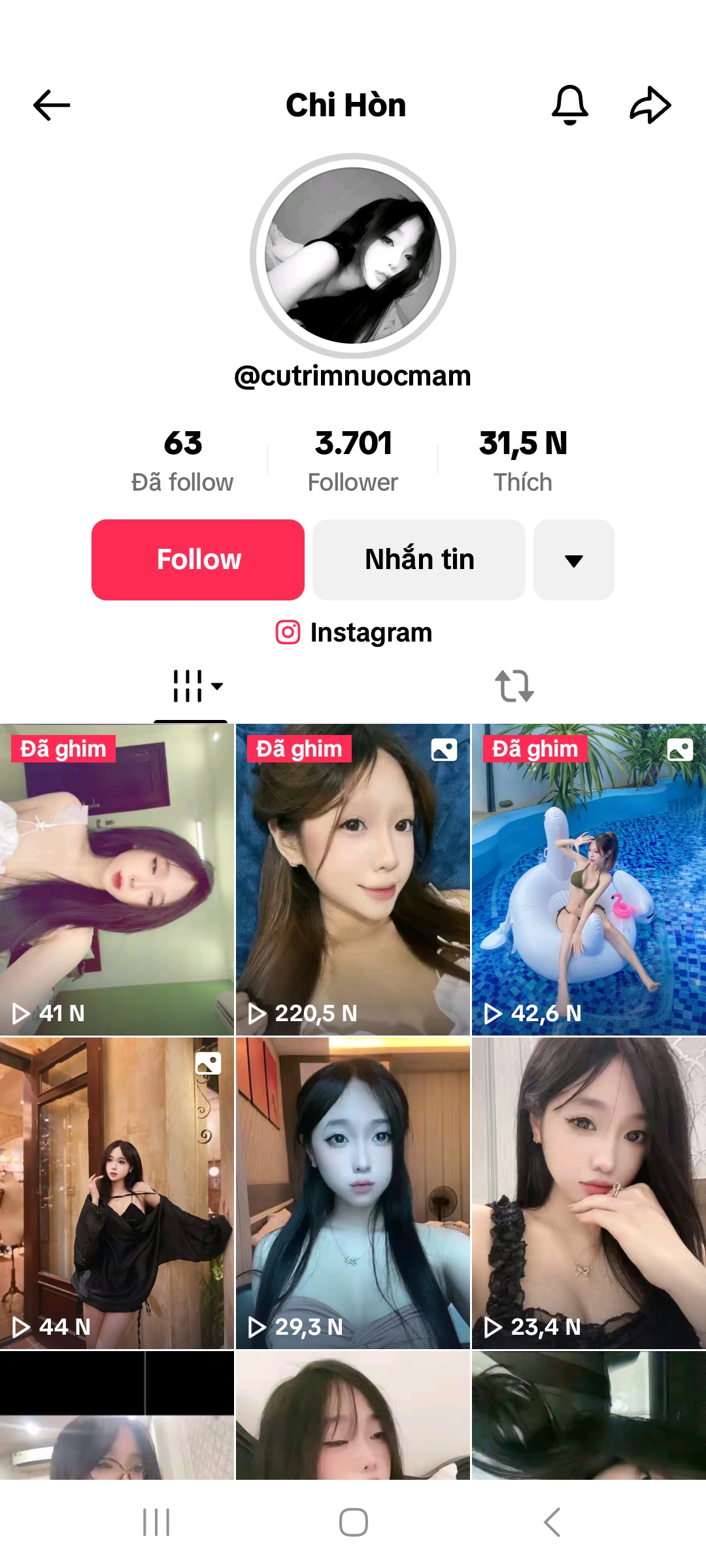Screen dimensions: 706x1568
Task: View the 63 Đã follow list
Action: 182,461
